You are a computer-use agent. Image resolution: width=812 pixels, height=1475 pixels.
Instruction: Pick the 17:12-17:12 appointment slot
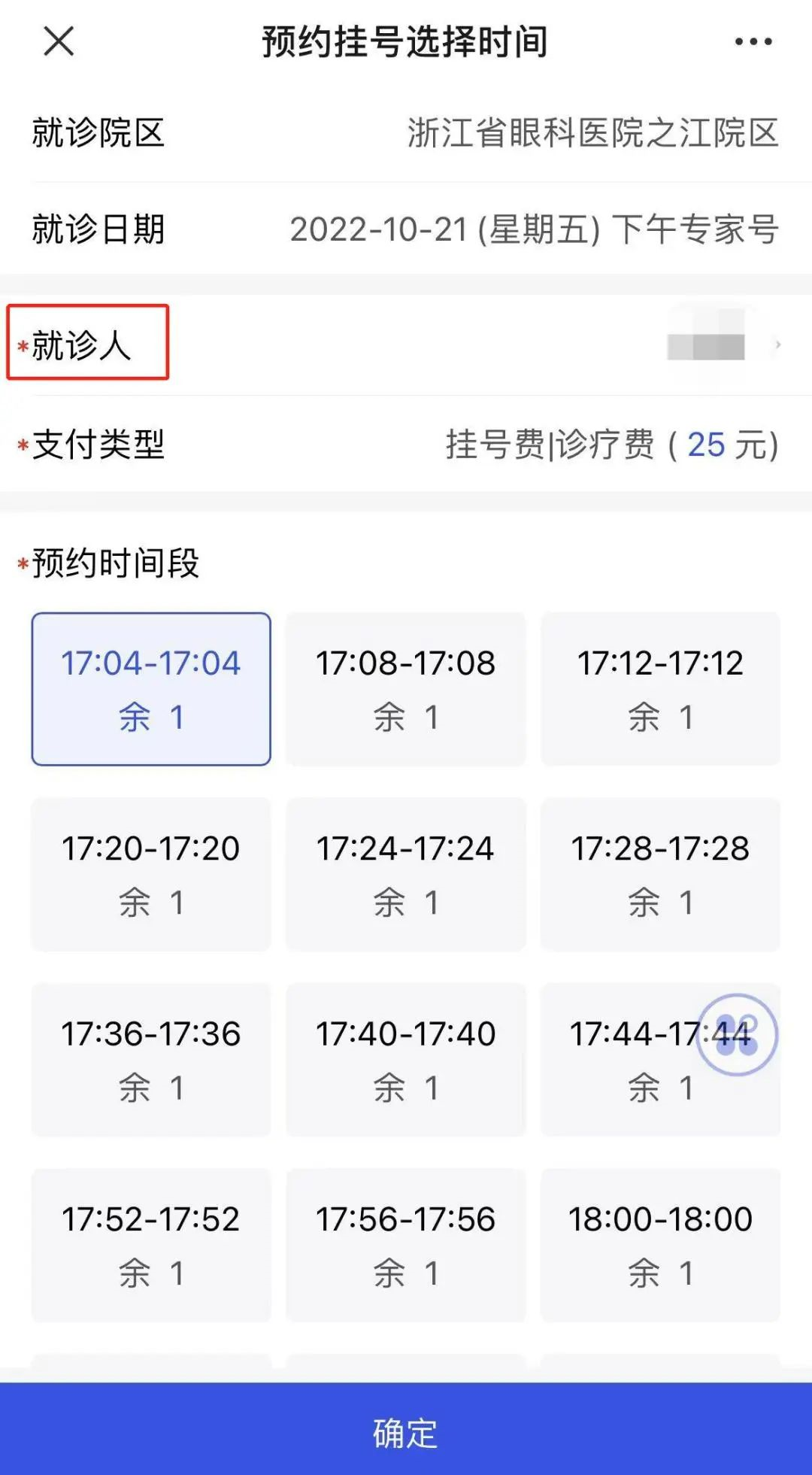click(660, 689)
